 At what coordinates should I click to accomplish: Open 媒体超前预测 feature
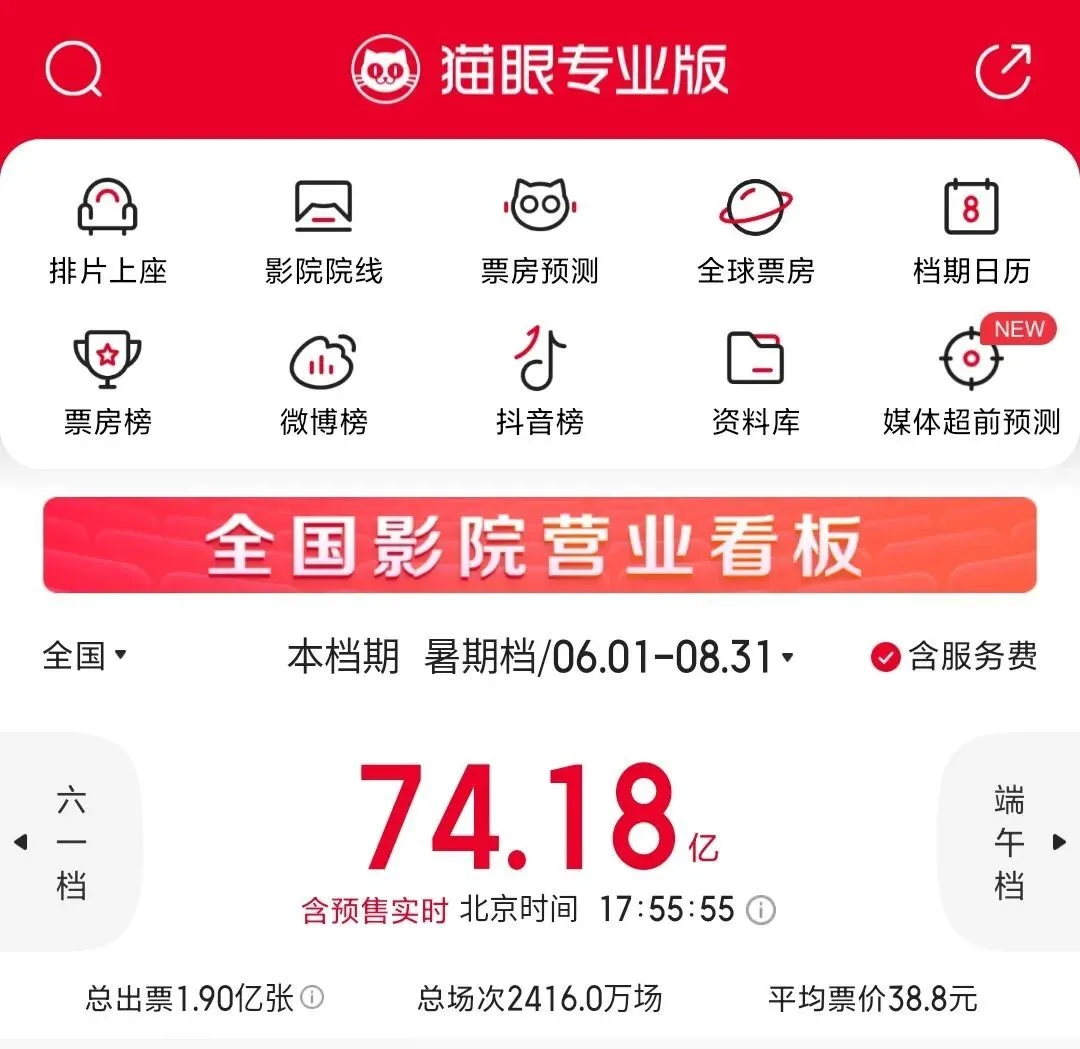[x=971, y=383]
